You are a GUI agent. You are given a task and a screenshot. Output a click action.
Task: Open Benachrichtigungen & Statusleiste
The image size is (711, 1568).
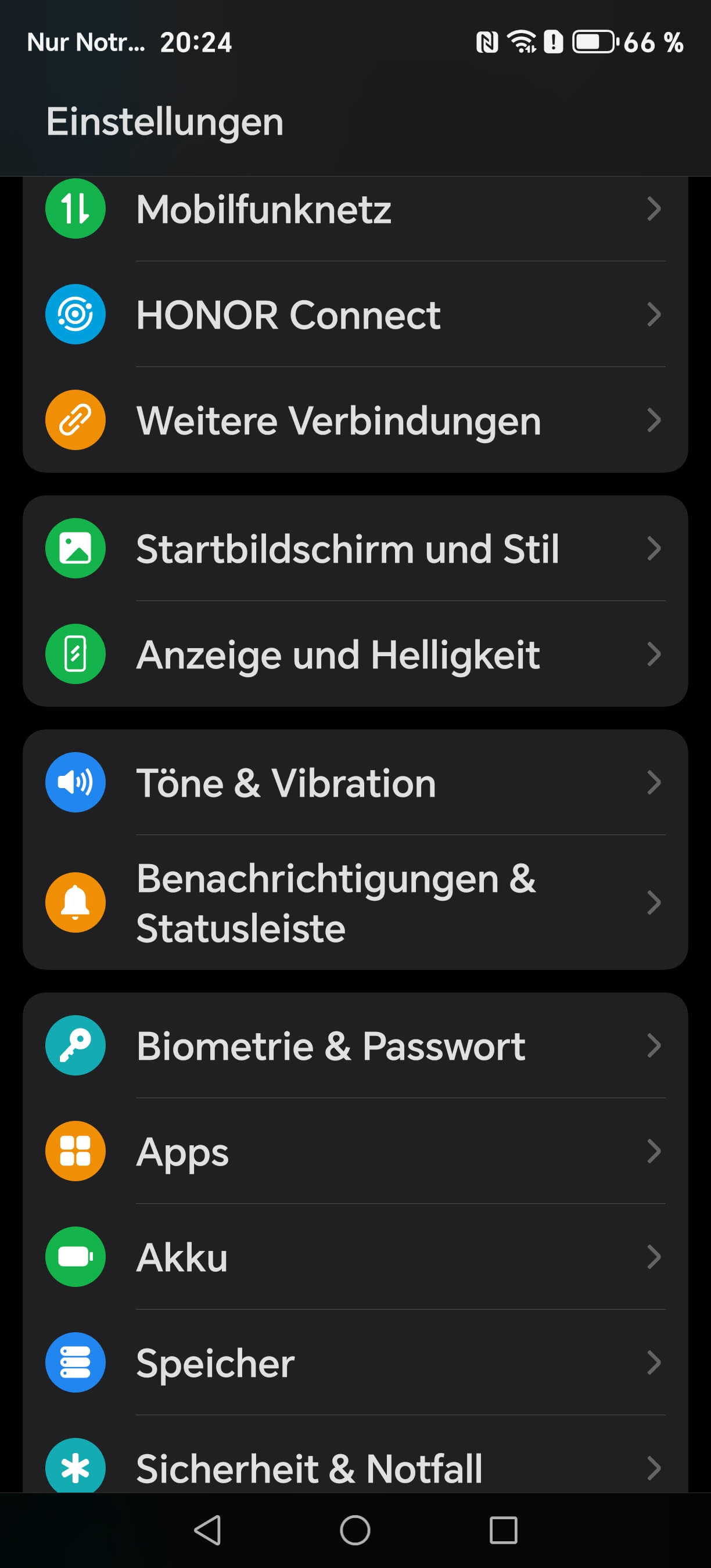(355, 902)
